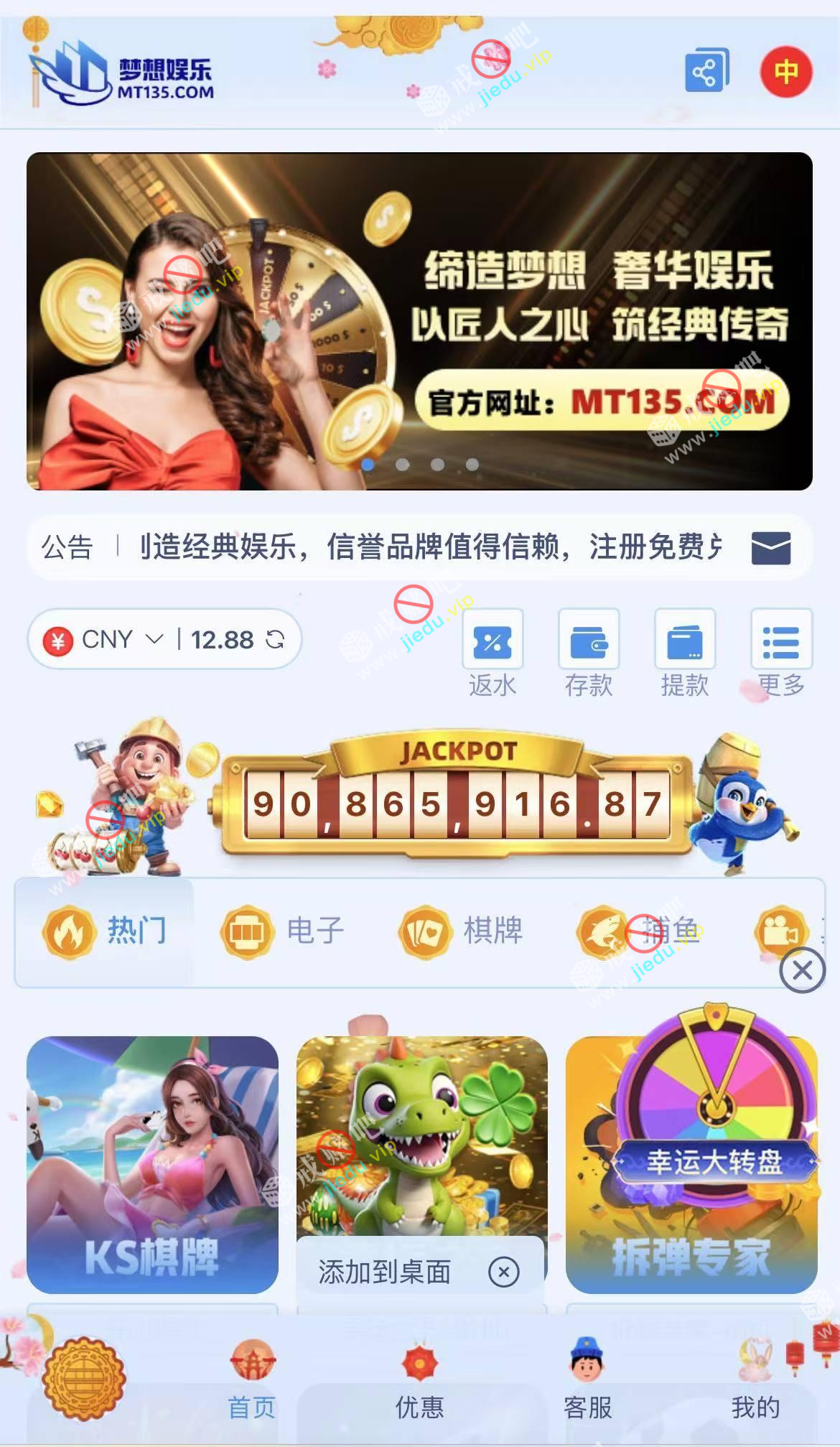Refresh the 12.88 balance

click(x=275, y=638)
